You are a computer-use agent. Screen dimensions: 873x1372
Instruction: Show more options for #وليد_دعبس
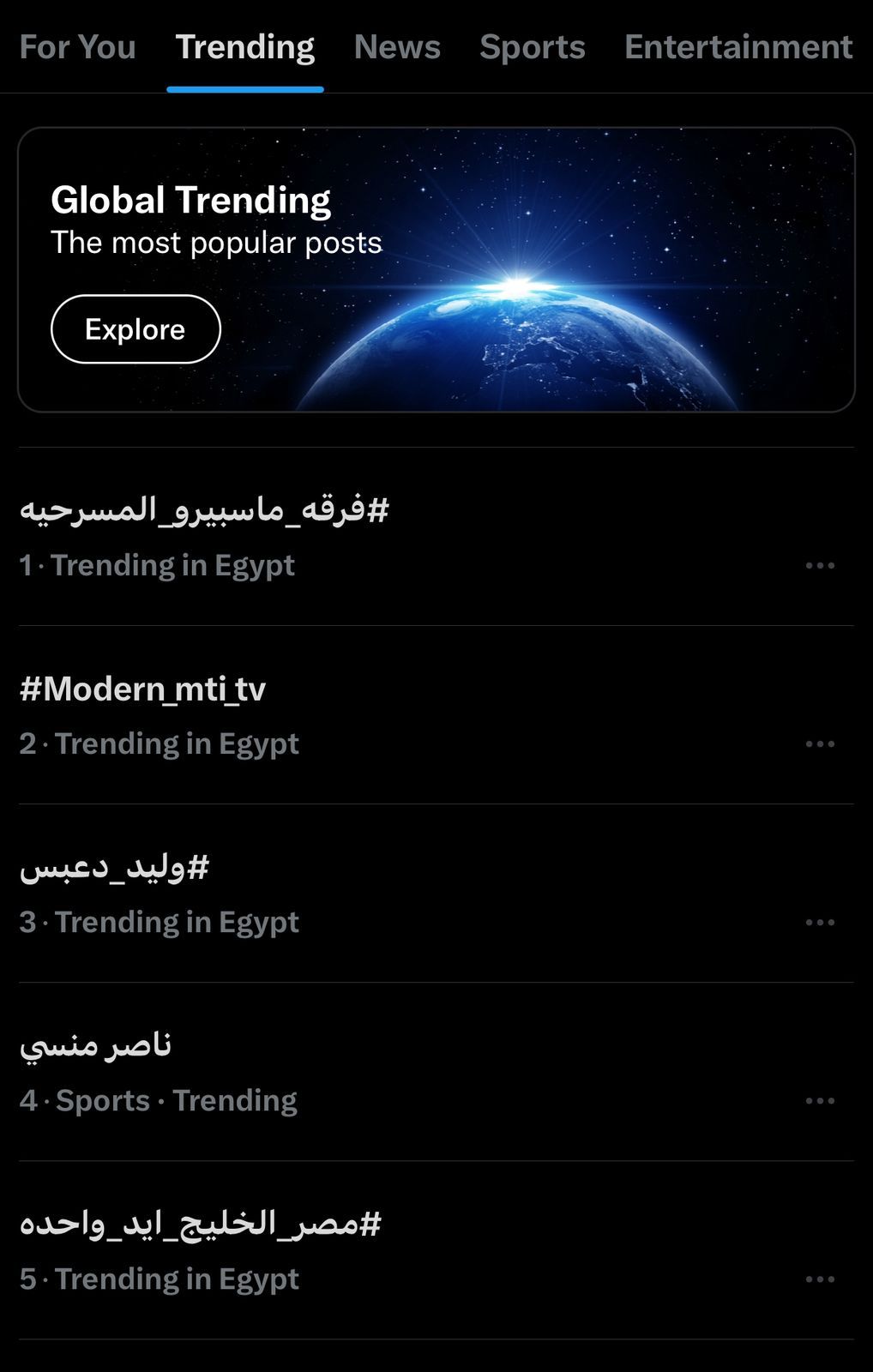coord(820,923)
